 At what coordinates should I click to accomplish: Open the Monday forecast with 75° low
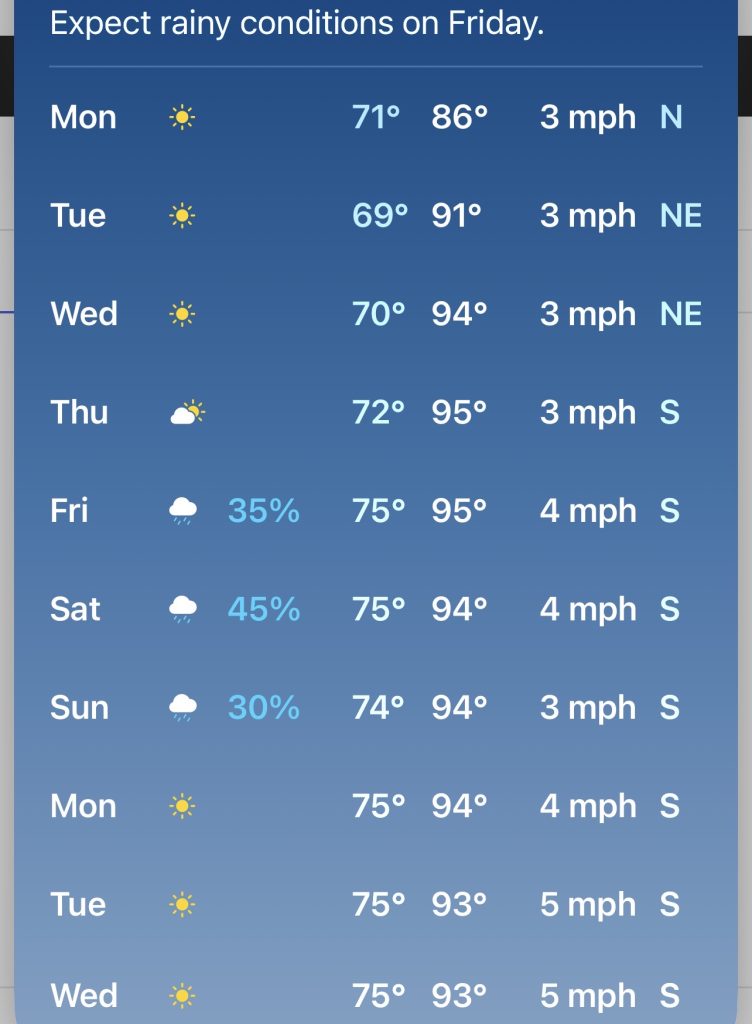point(376,806)
